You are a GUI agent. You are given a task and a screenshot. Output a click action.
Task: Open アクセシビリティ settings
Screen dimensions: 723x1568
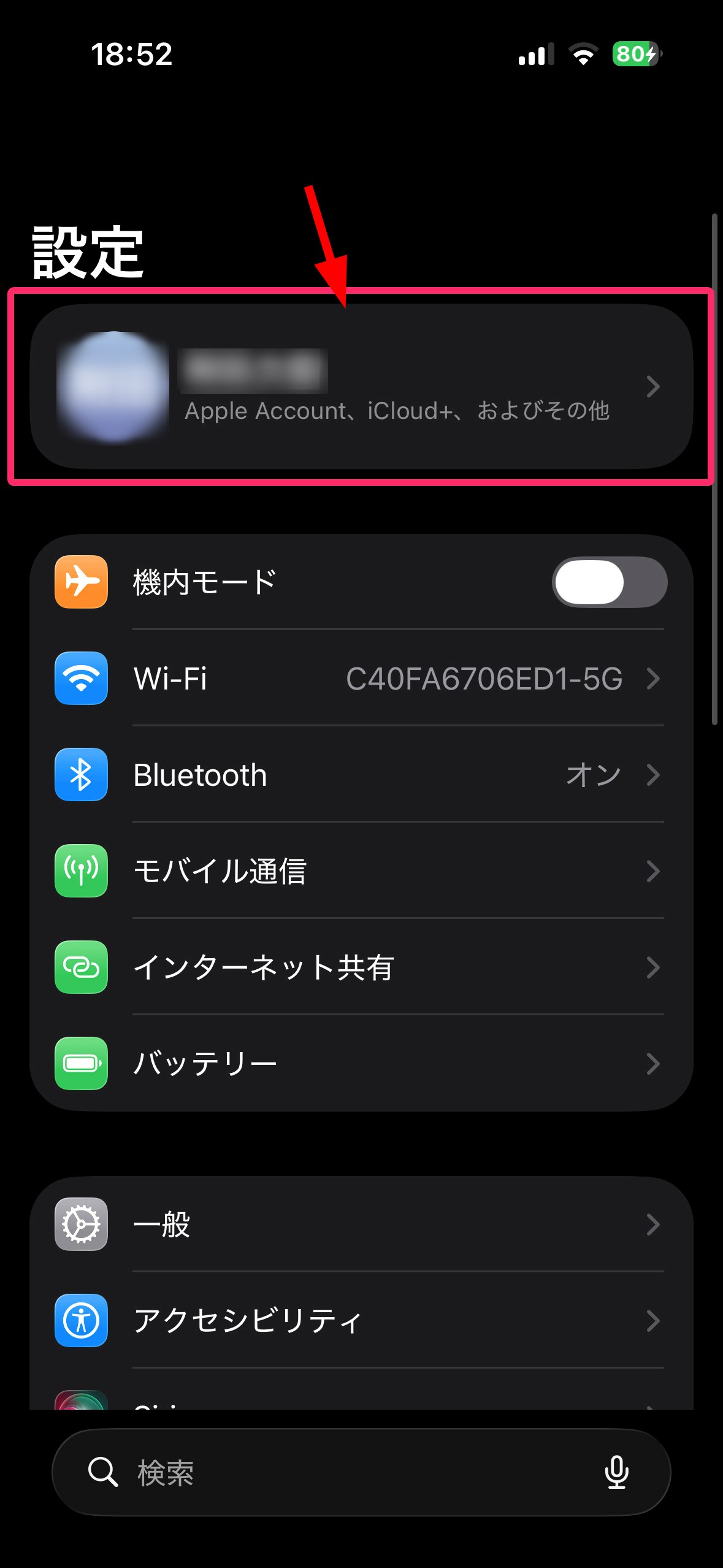(x=361, y=1320)
